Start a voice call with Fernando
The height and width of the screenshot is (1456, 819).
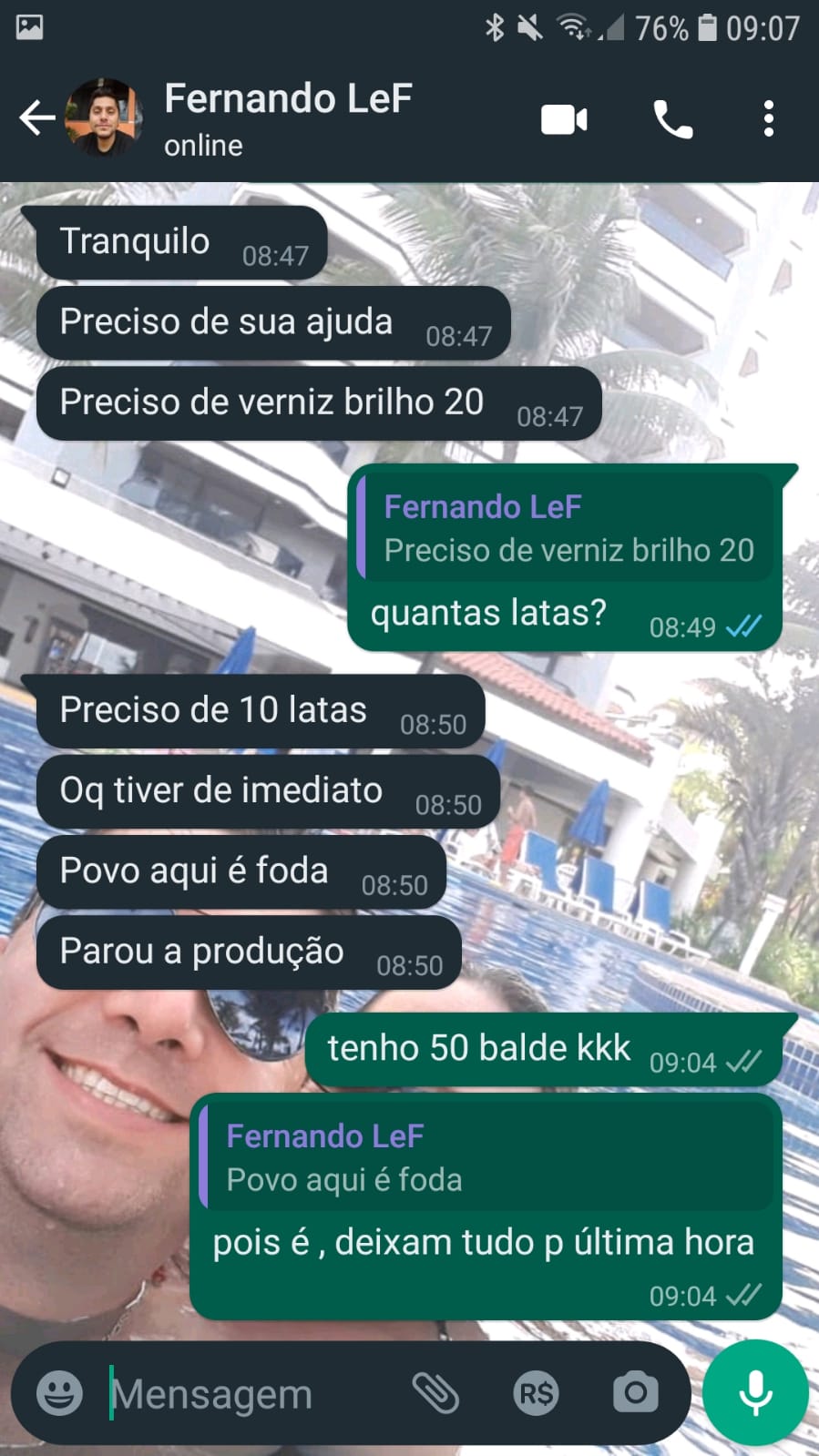[x=673, y=119]
